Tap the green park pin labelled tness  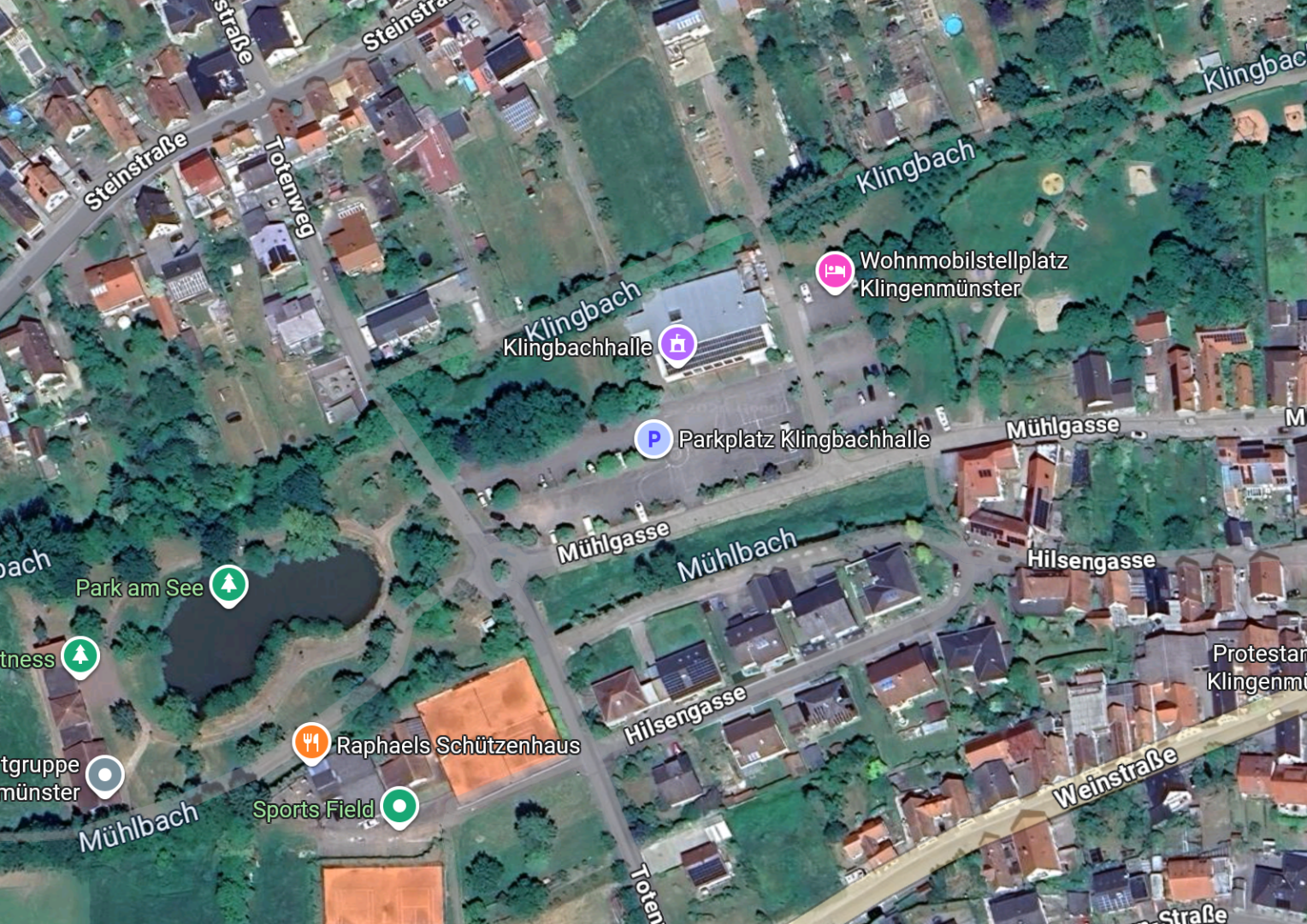[80, 656]
